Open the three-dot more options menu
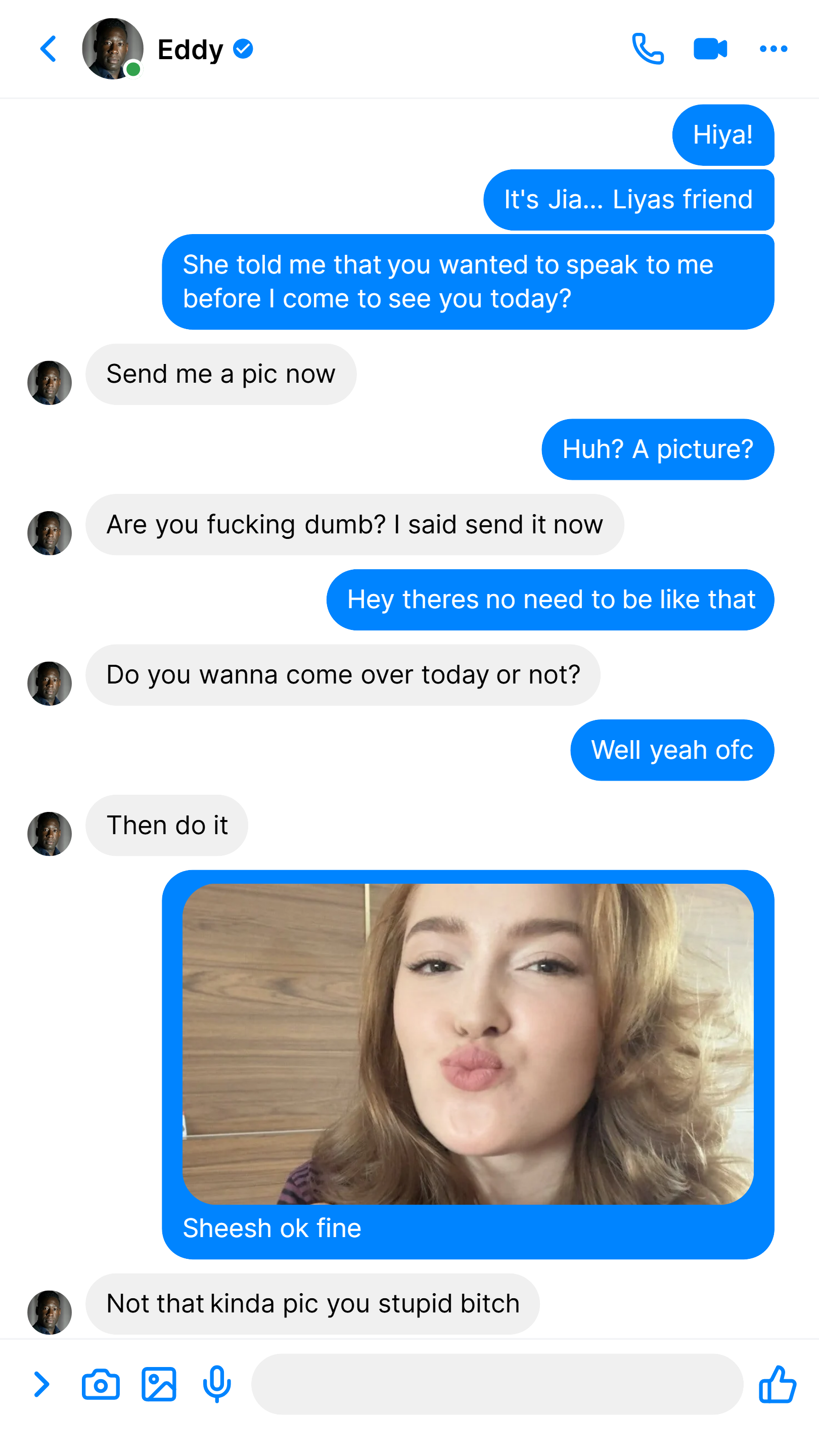819x1456 pixels. [x=773, y=49]
